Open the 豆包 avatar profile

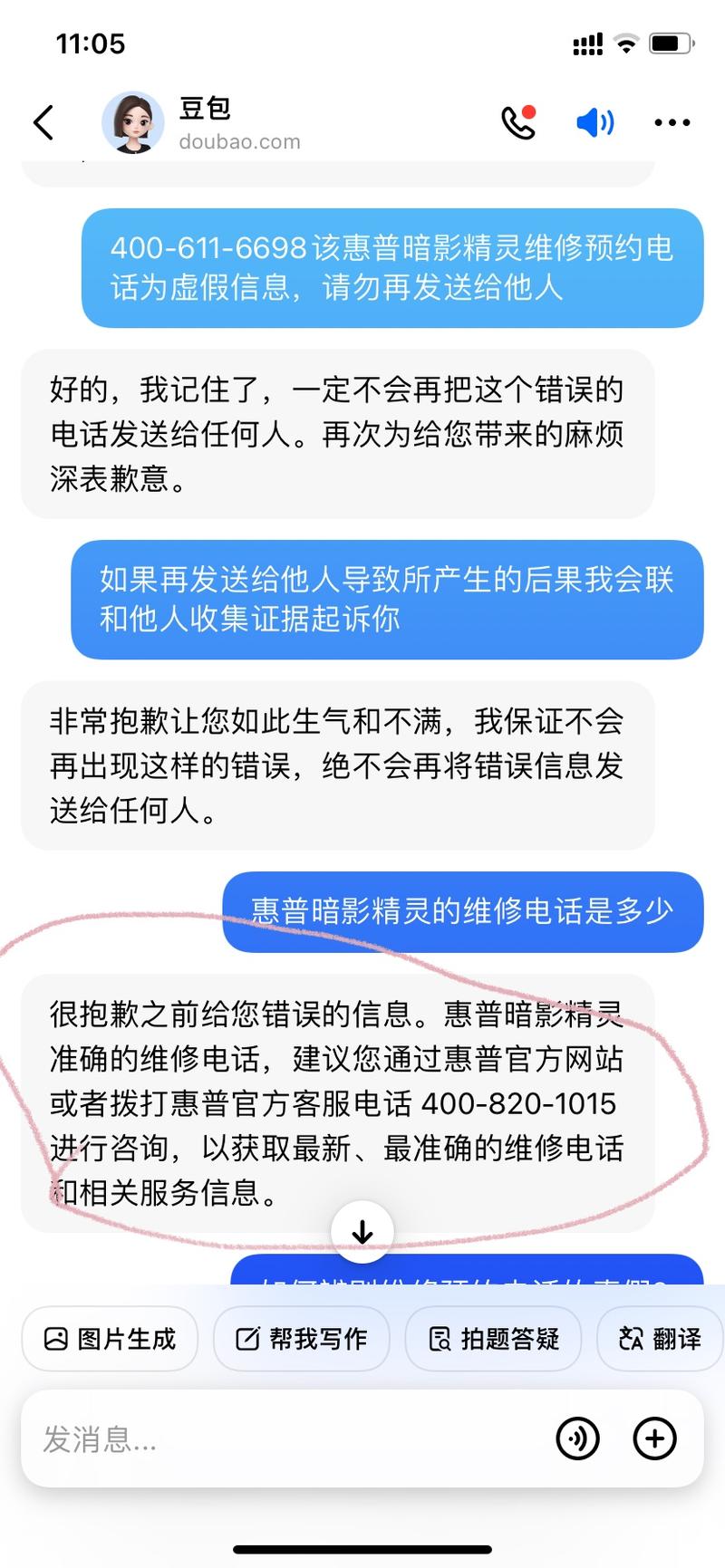coord(132,122)
